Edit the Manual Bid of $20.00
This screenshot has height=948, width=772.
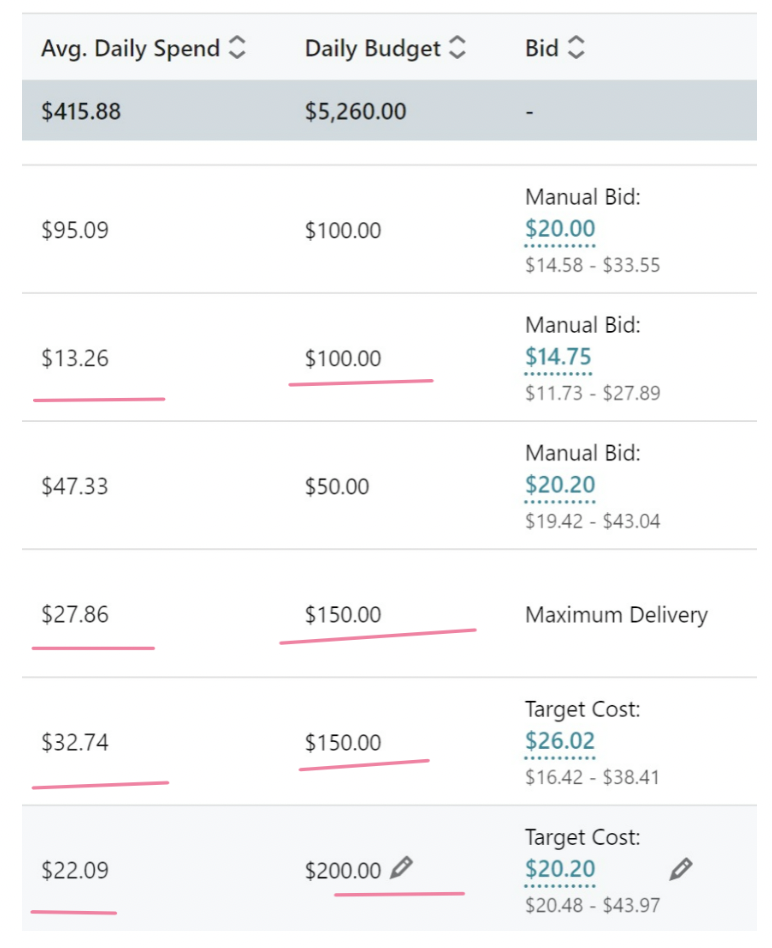point(561,228)
